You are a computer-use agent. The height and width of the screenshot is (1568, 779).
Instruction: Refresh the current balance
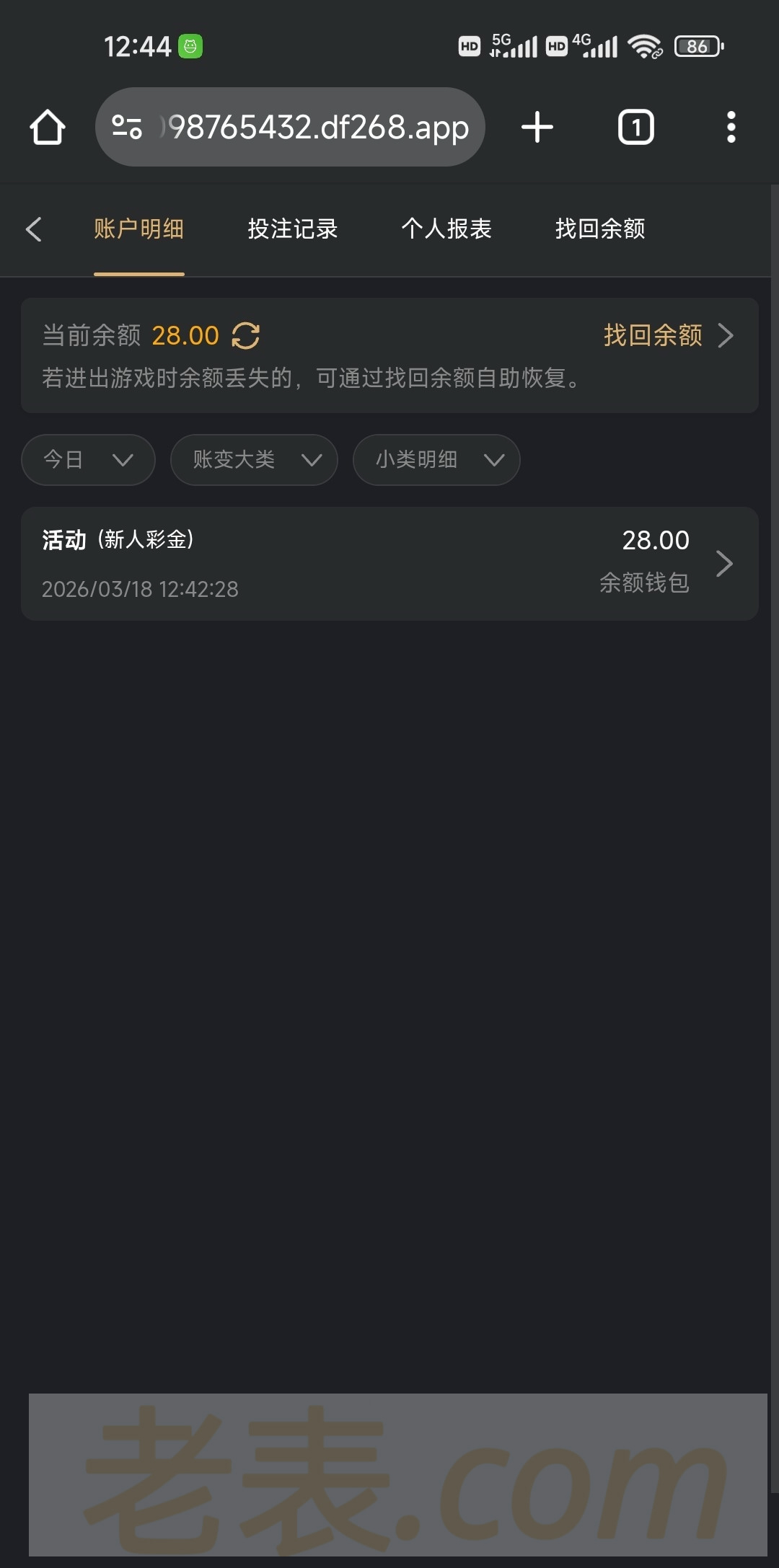pos(246,336)
